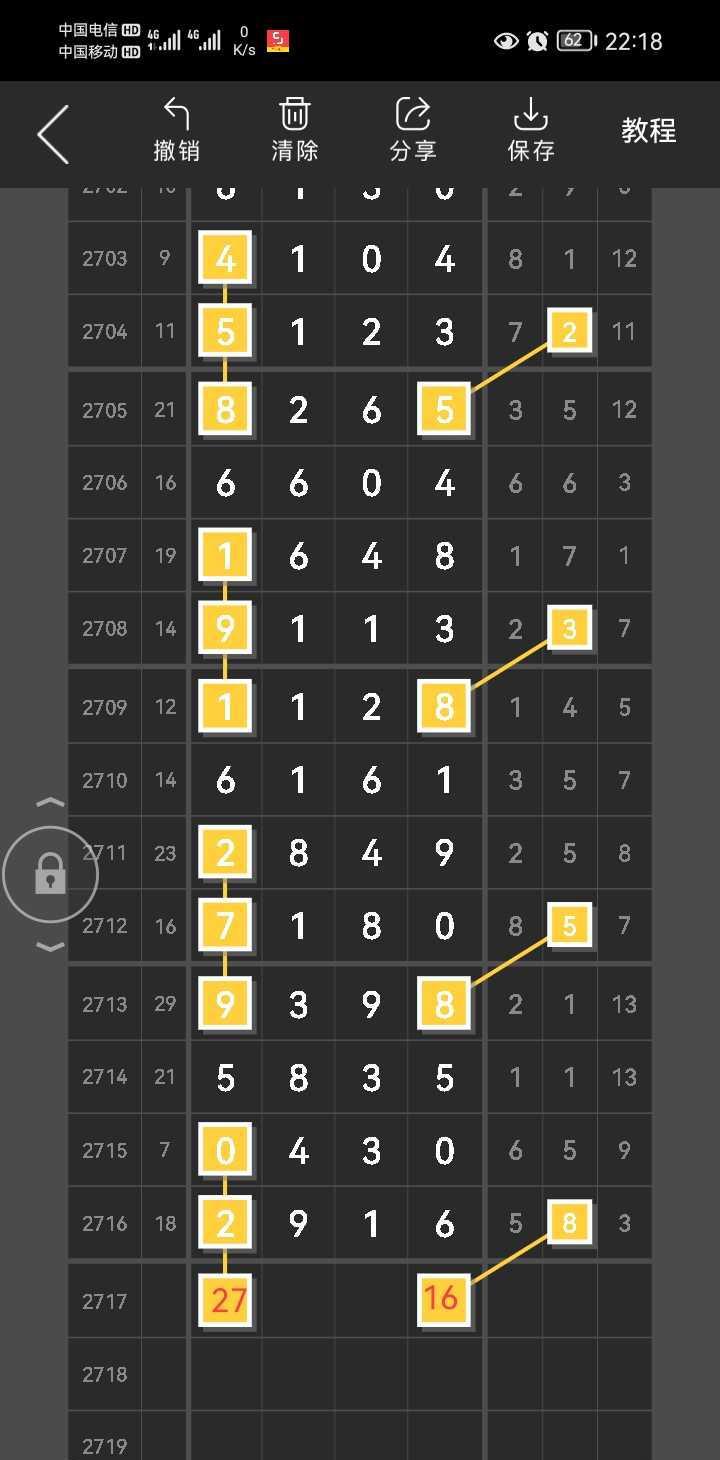Tap the down chevron below the lock
The height and width of the screenshot is (1460, 720).
click(x=50, y=947)
